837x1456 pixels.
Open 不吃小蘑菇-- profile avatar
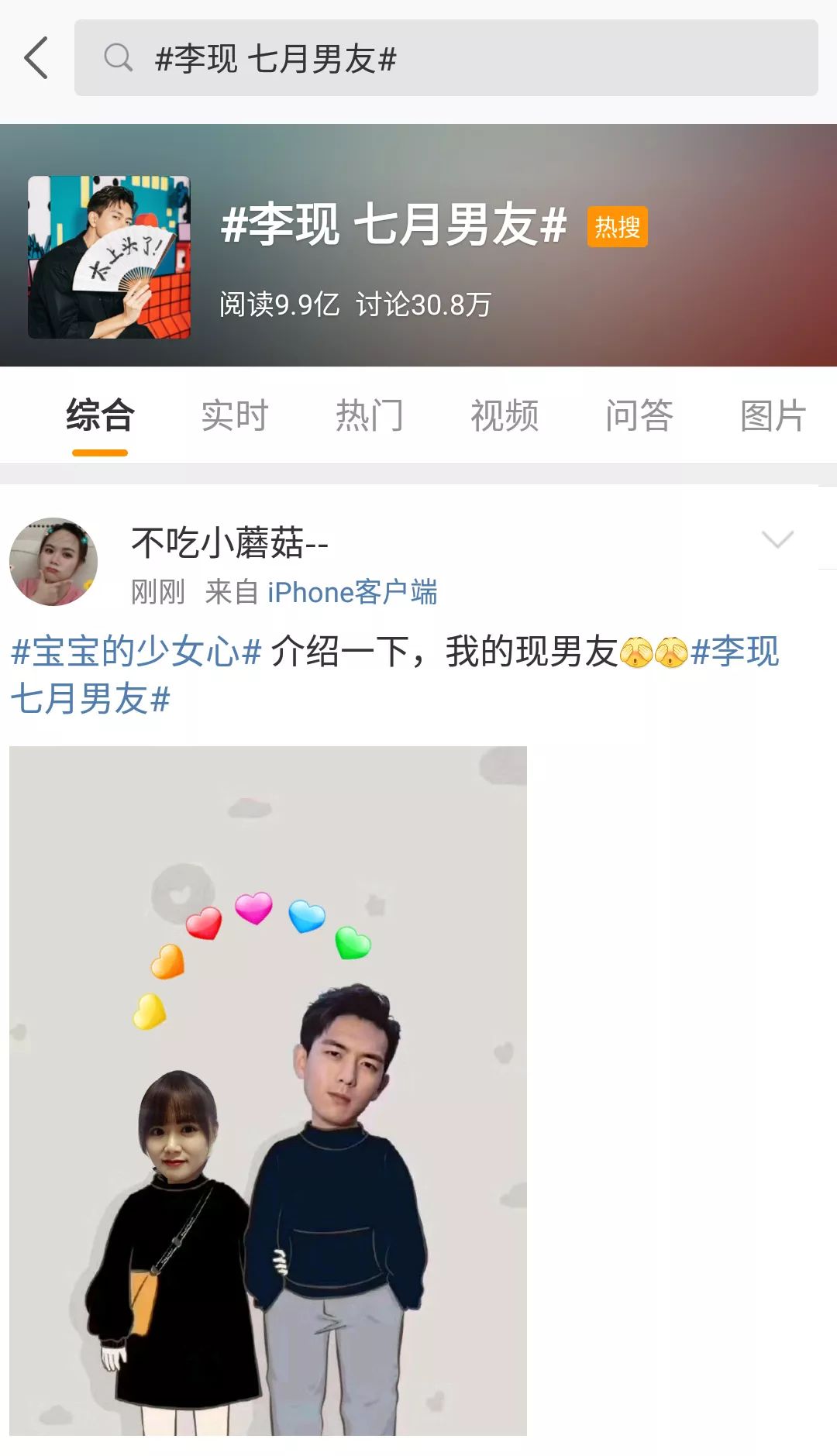pyautogui.click(x=53, y=562)
